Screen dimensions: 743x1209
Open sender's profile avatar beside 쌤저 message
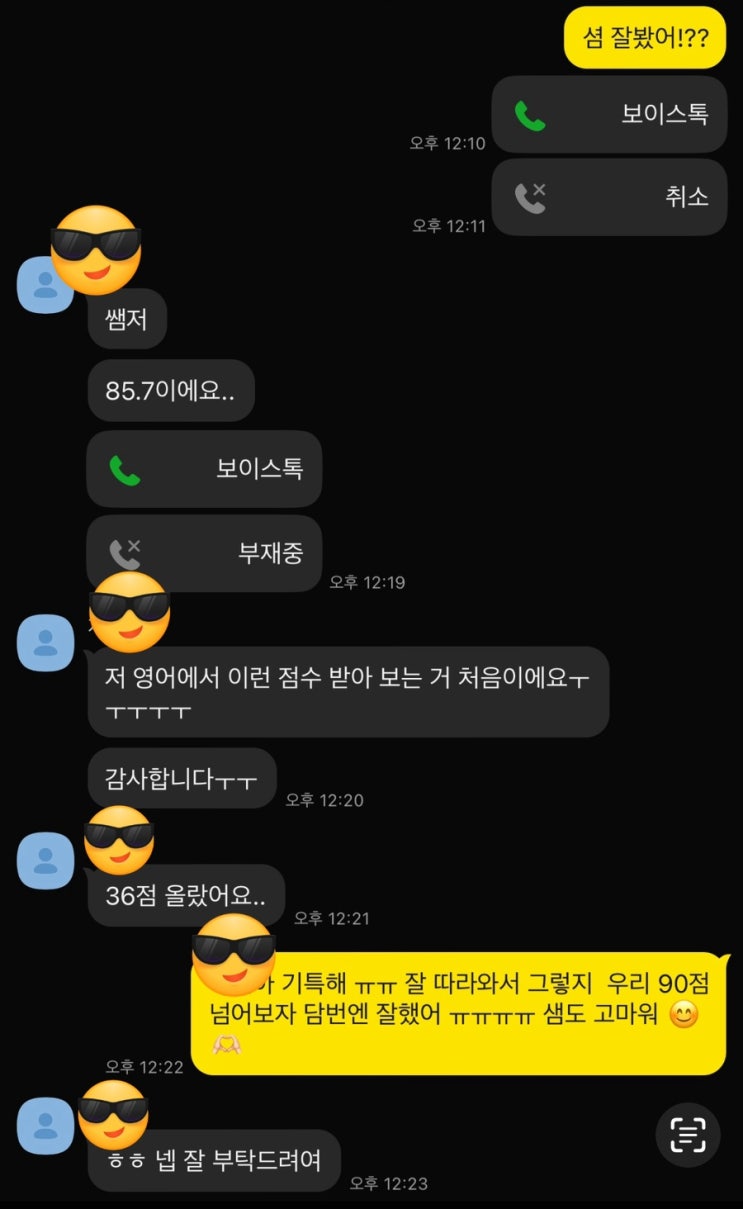pos(44,285)
